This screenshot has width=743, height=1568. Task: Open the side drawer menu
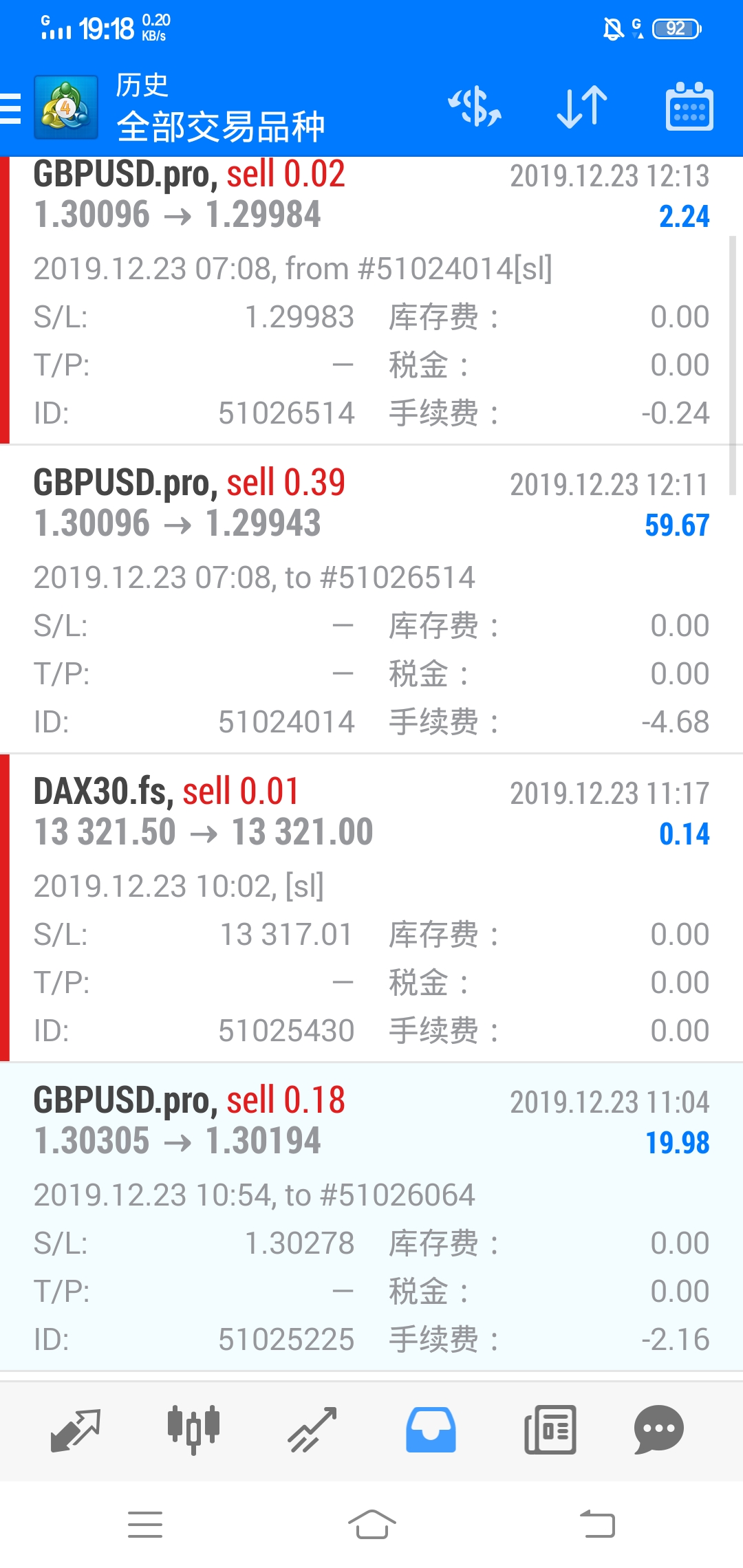coord(11,108)
